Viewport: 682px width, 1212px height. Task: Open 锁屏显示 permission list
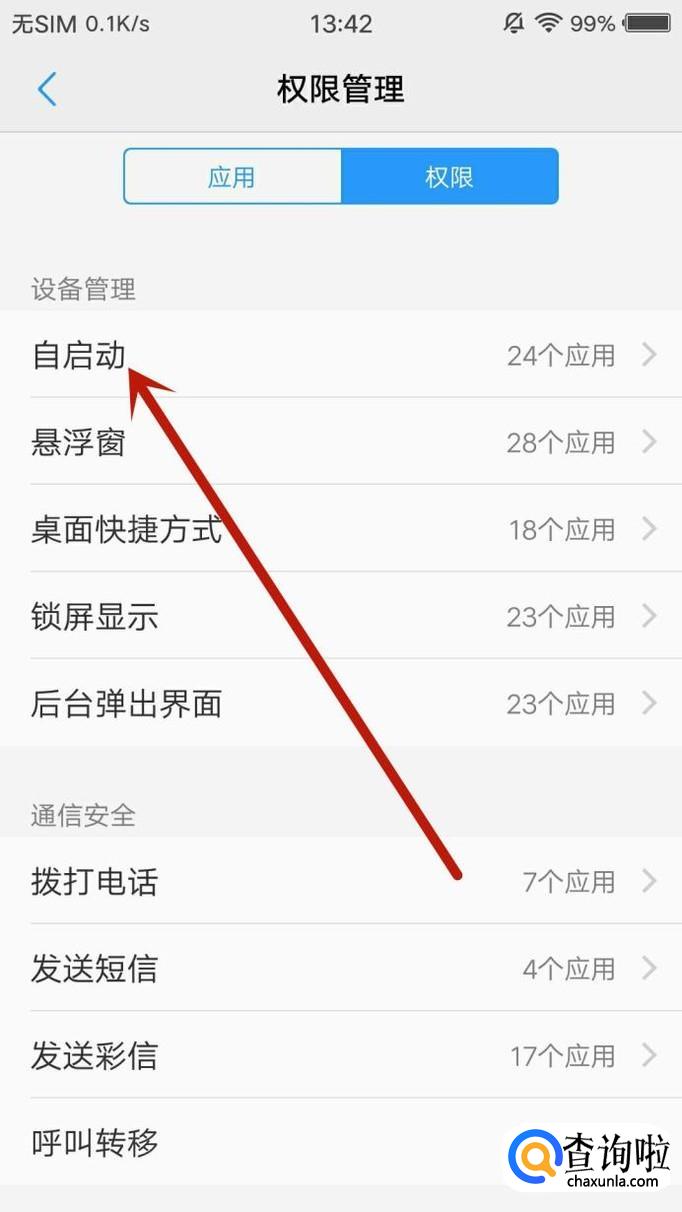tap(340, 616)
